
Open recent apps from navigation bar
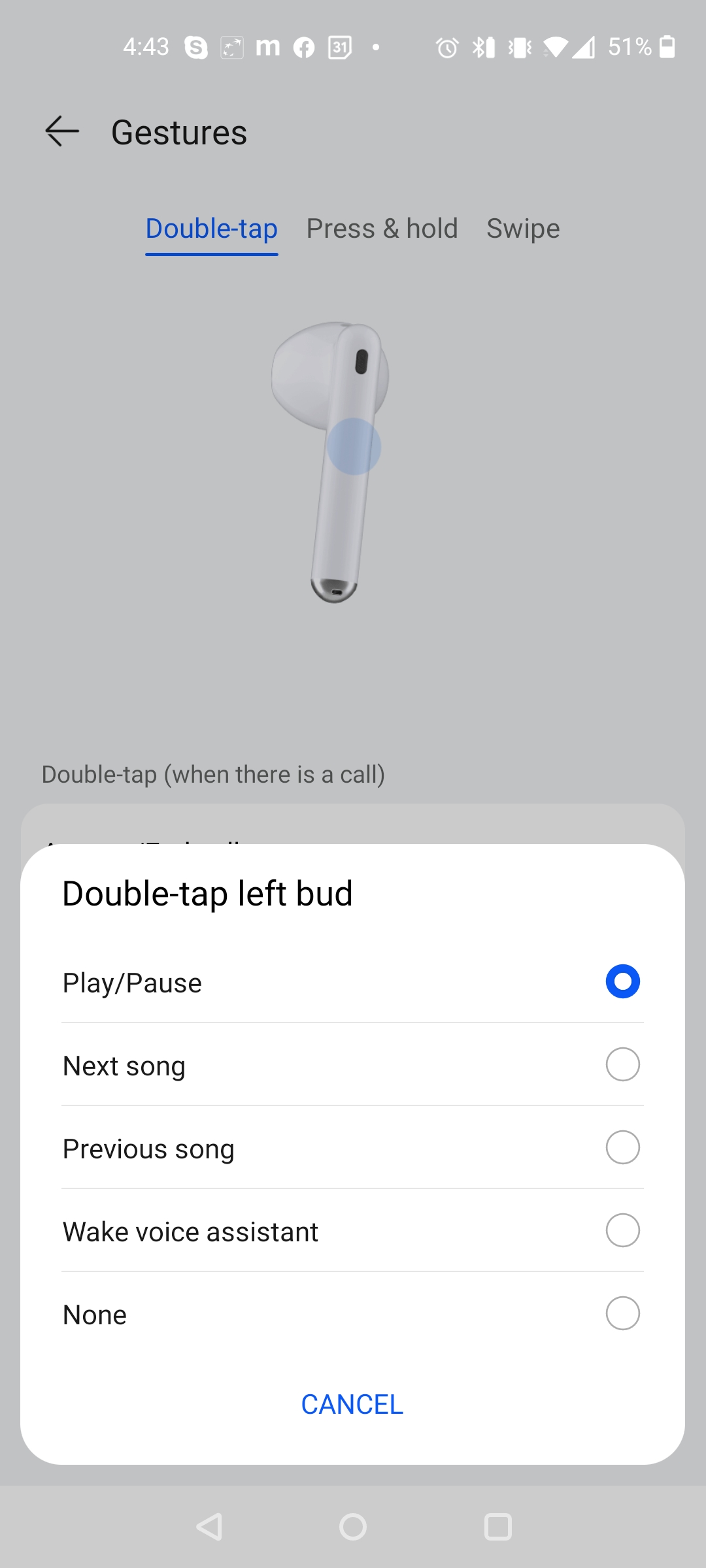[x=497, y=1527]
